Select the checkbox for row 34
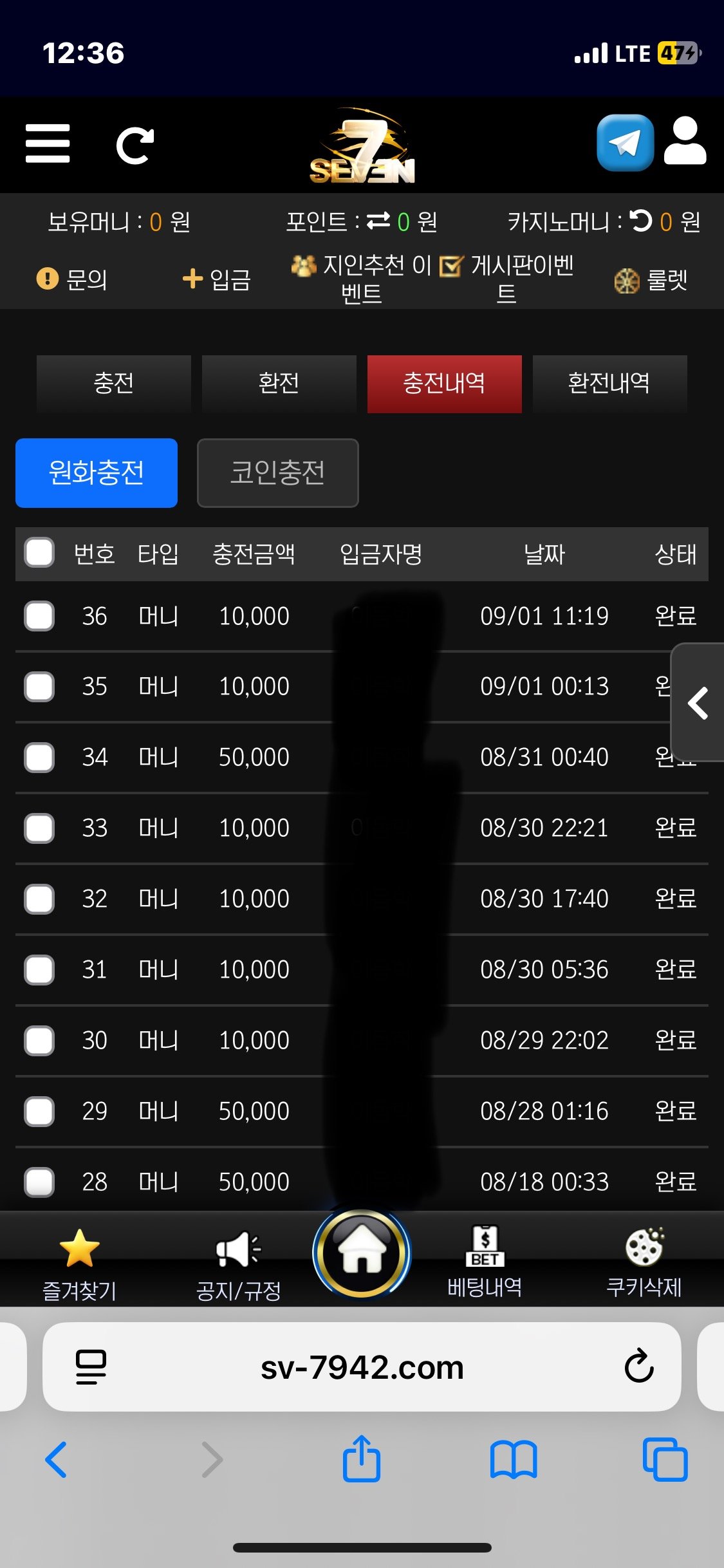This screenshot has width=724, height=1568. click(x=39, y=757)
